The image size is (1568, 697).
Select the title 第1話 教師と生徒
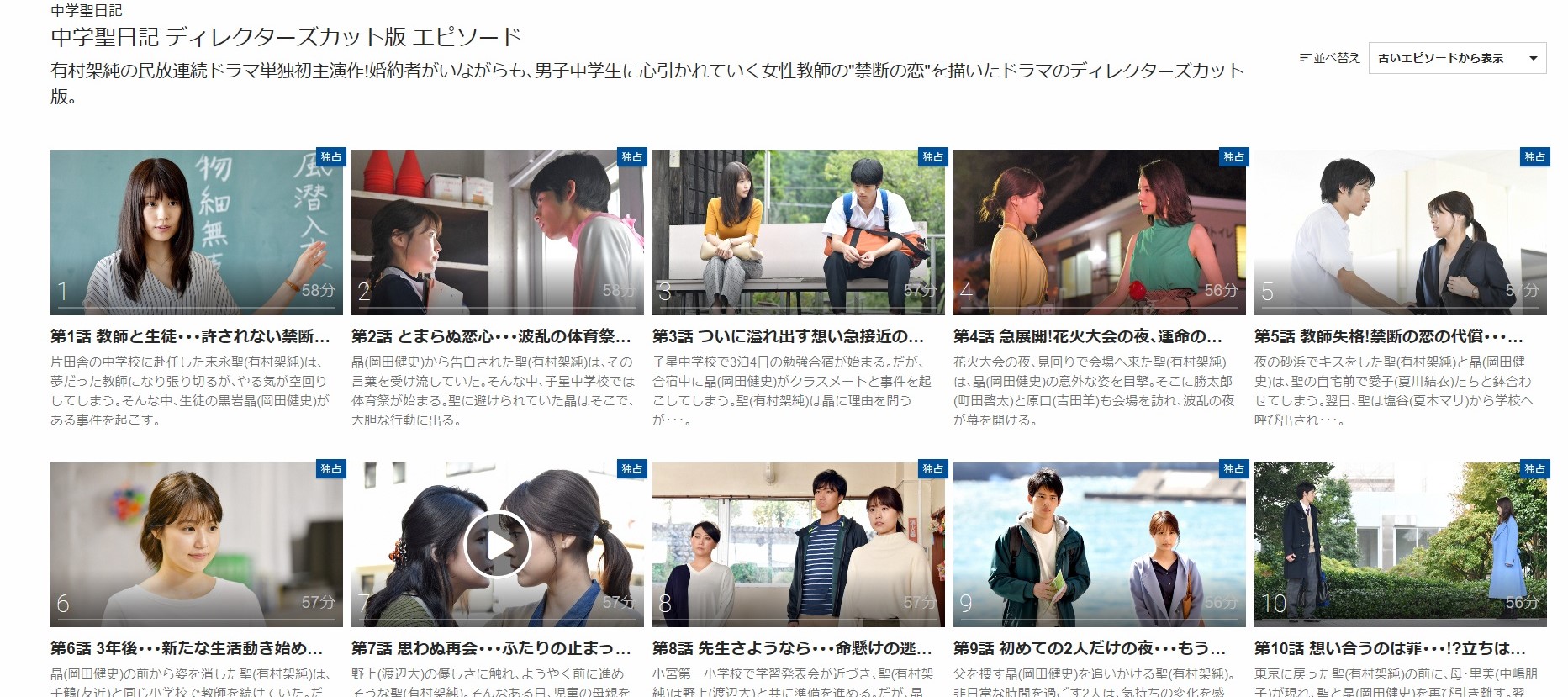pos(190,336)
